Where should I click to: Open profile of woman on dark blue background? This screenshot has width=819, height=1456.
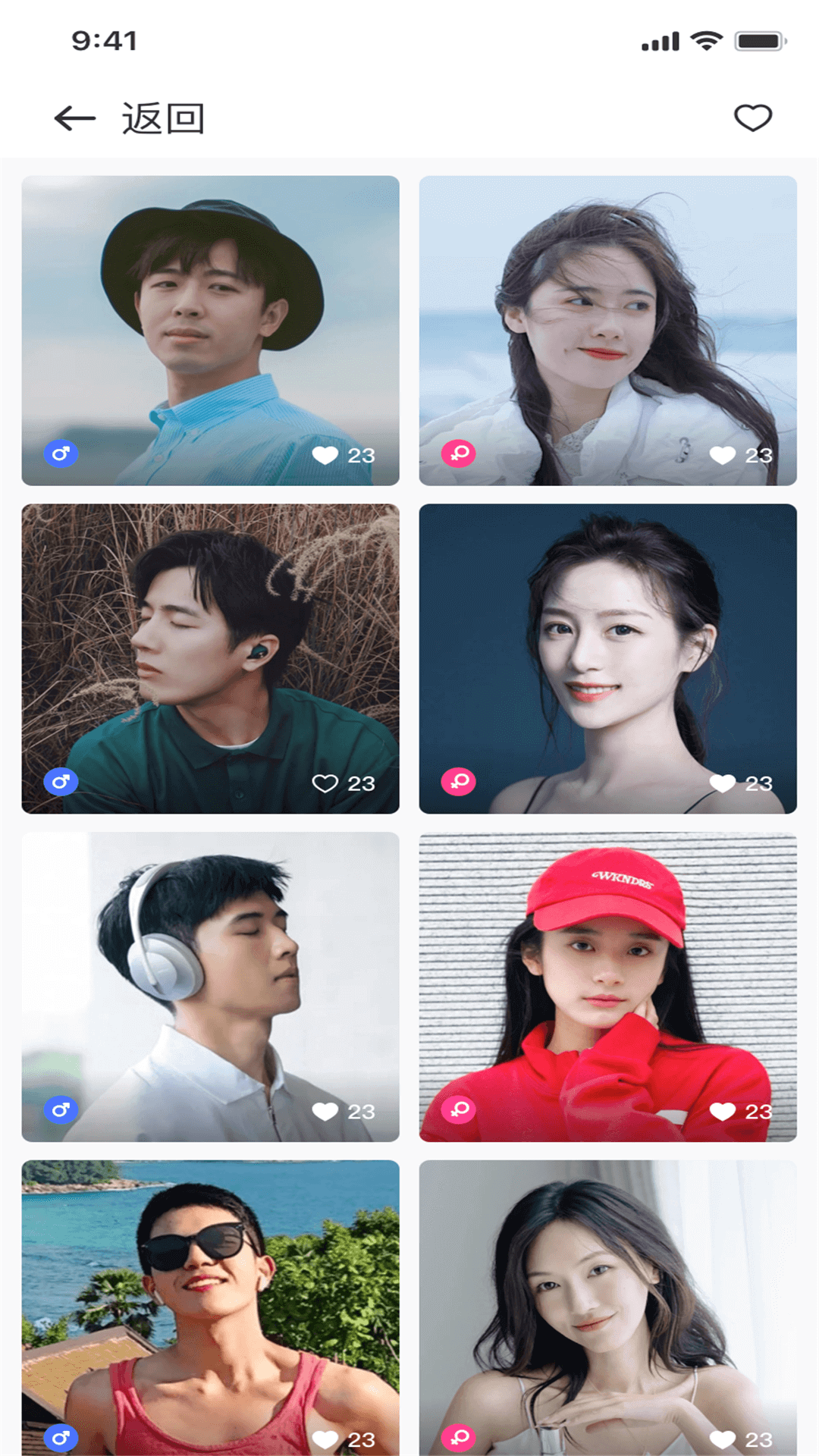pyautogui.click(x=607, y=645)
